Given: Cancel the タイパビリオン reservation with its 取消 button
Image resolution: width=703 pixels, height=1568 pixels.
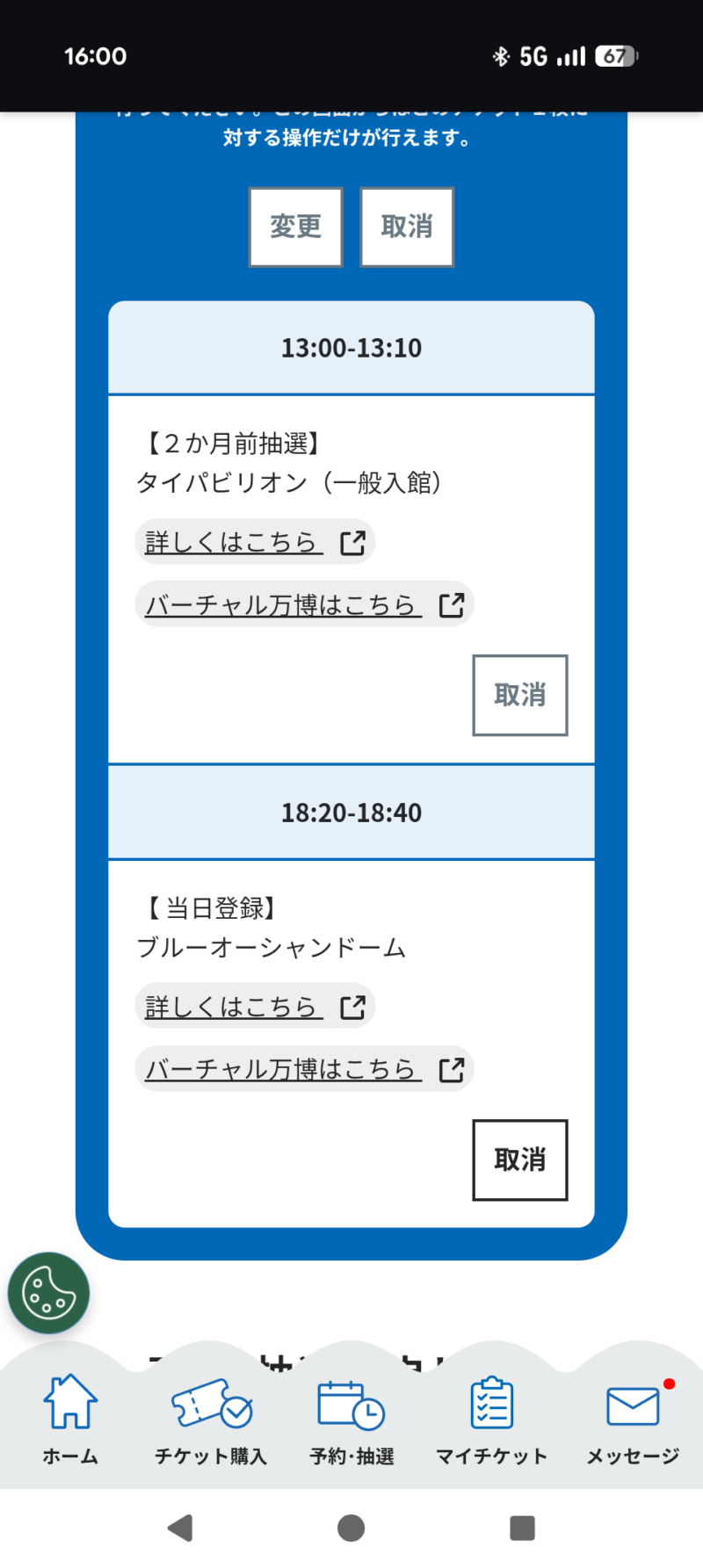Looking at the screenshot, I should (519, 696).
